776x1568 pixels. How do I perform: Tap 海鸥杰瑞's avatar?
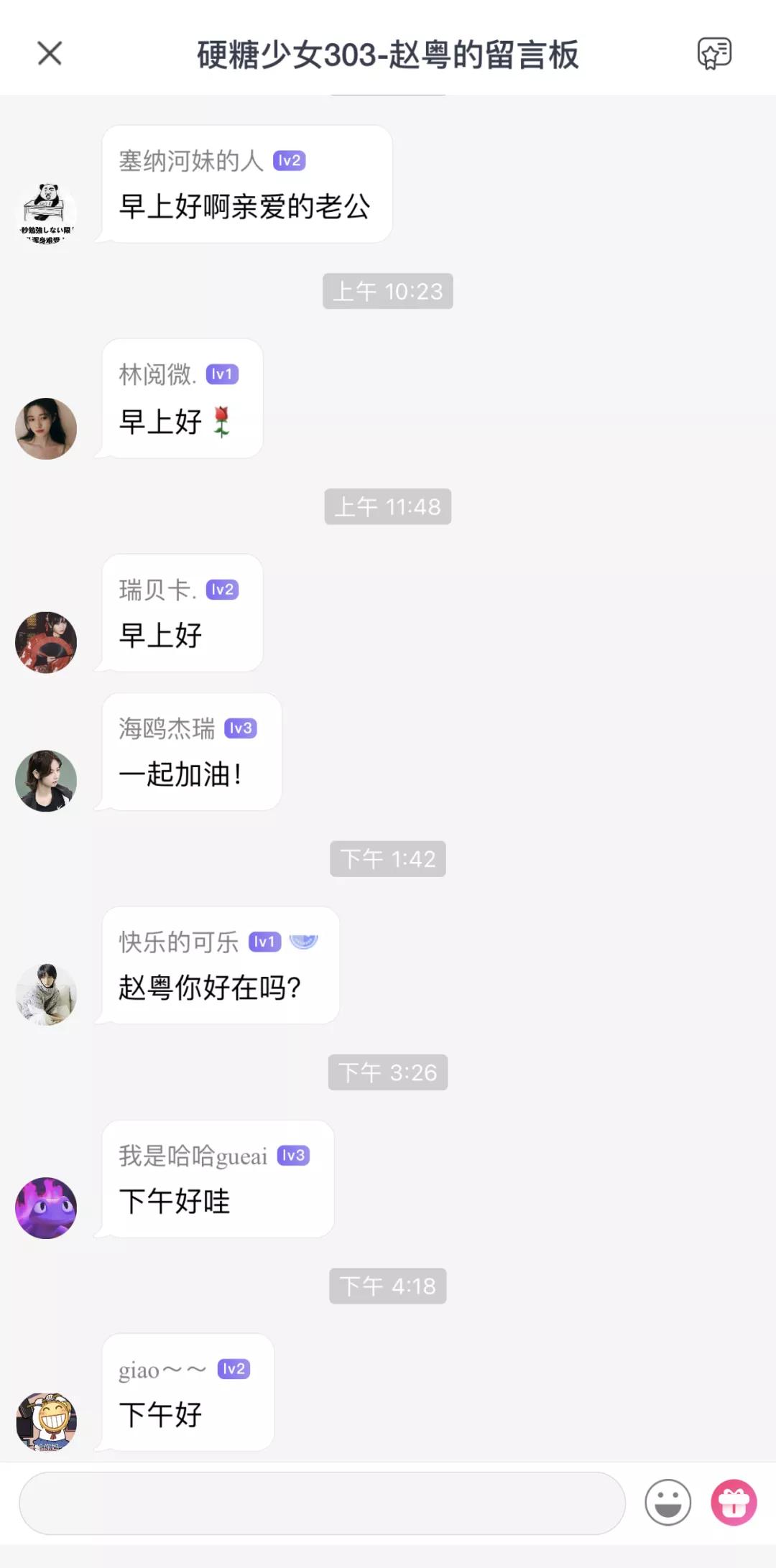[x=45, y=781]
